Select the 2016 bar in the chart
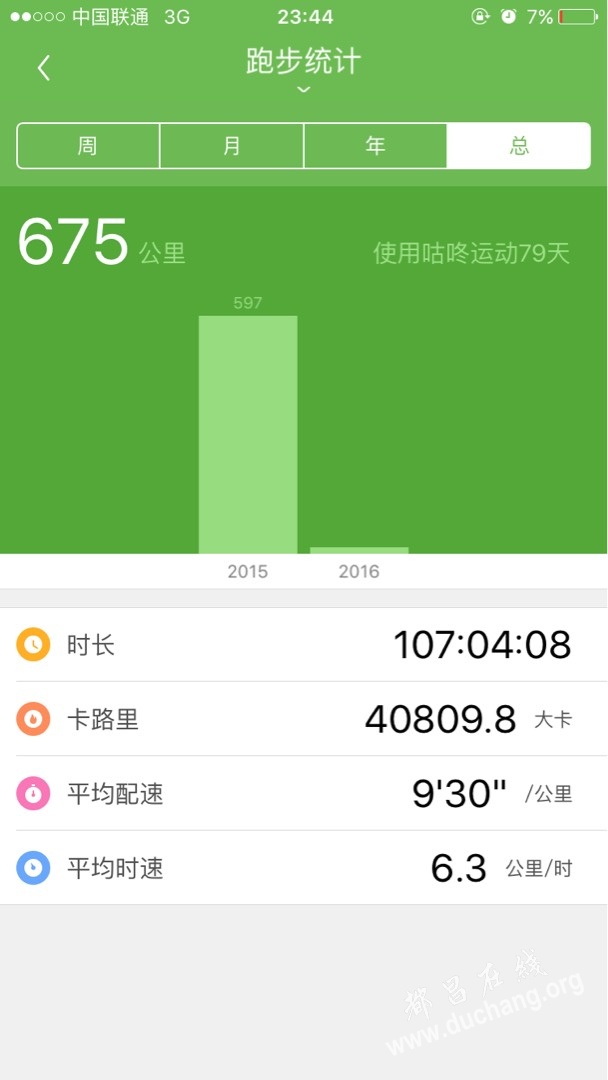Screen dimensions: 608x1080 [x=359, y=550]
